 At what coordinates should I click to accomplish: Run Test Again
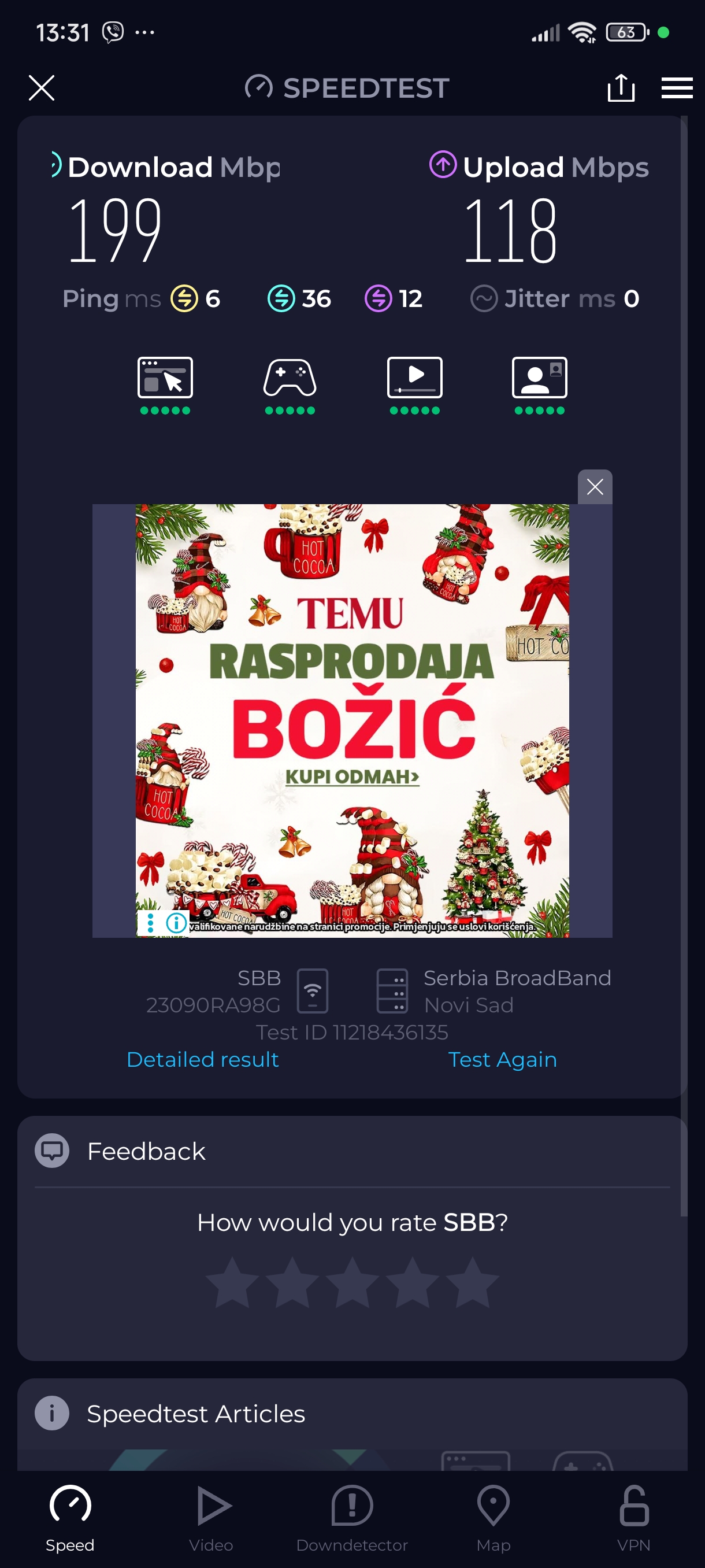(502, 1059)
